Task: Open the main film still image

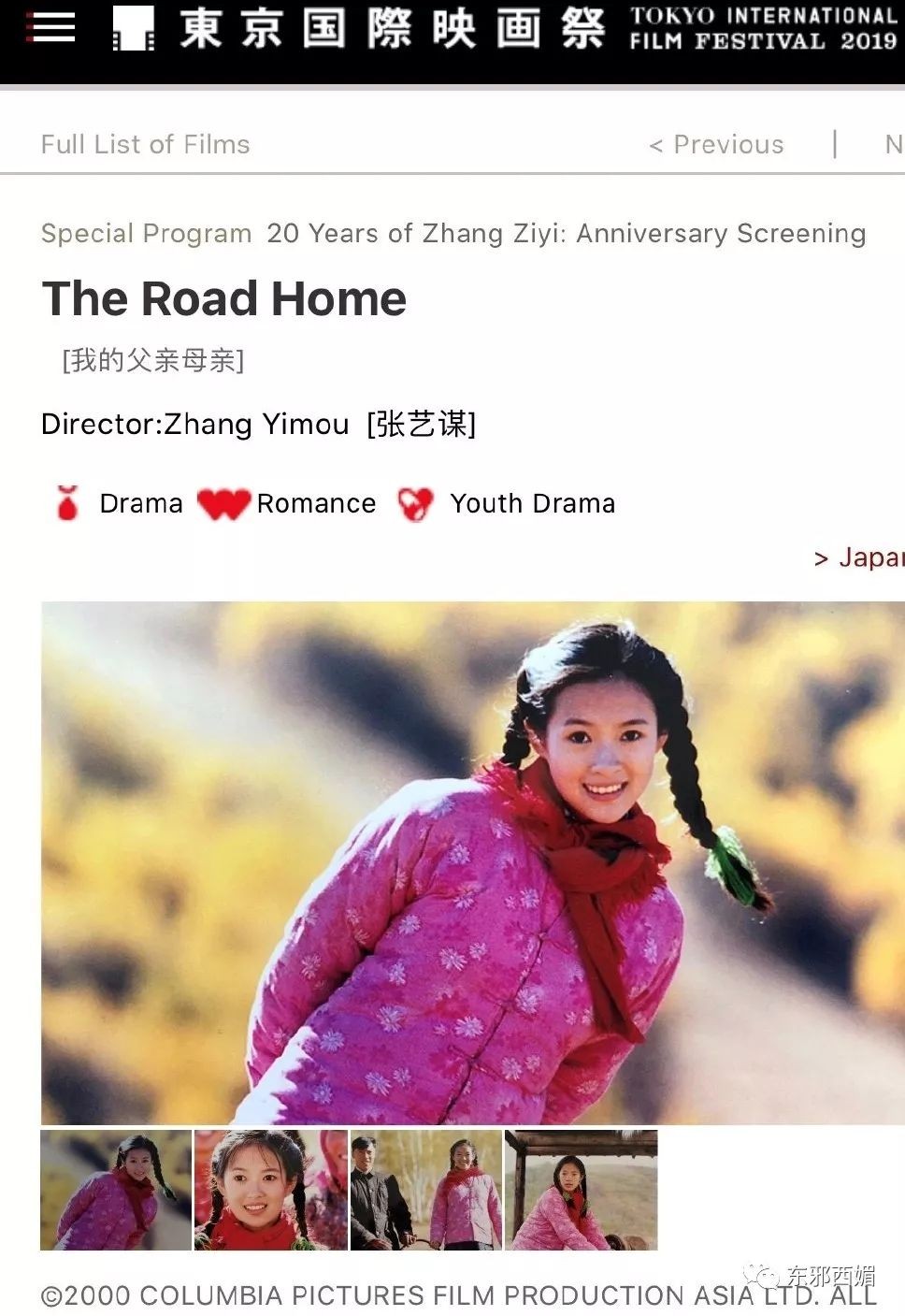Action: click(x=472, y=862)
